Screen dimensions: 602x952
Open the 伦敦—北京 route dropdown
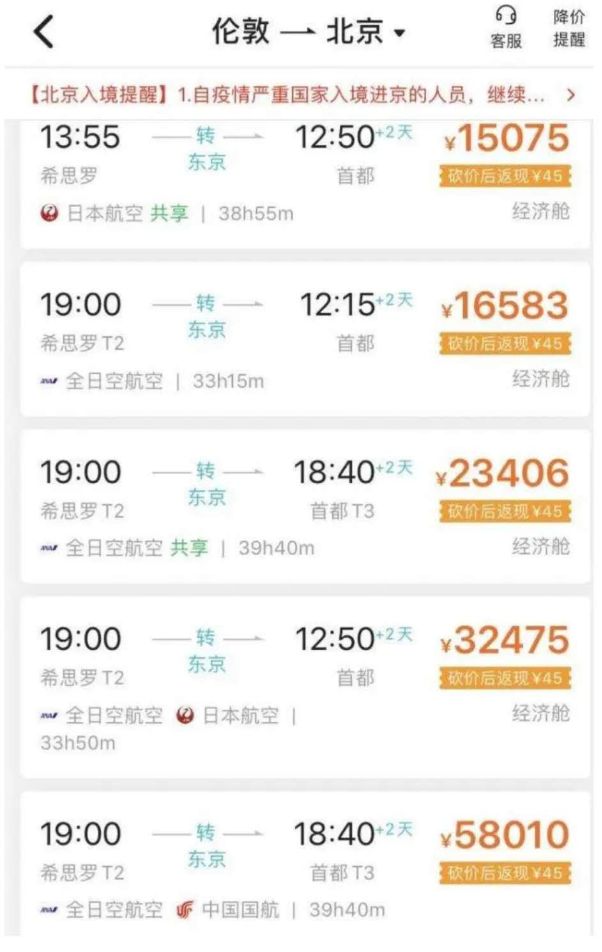tap(308, 32)
